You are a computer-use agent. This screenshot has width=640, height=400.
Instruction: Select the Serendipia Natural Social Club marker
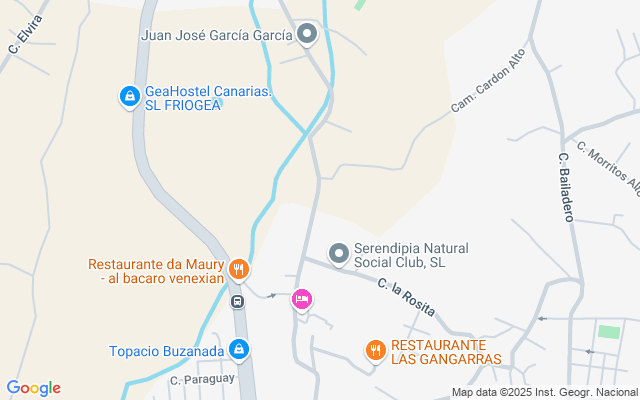pyautogui.click(x=339, y=255)
